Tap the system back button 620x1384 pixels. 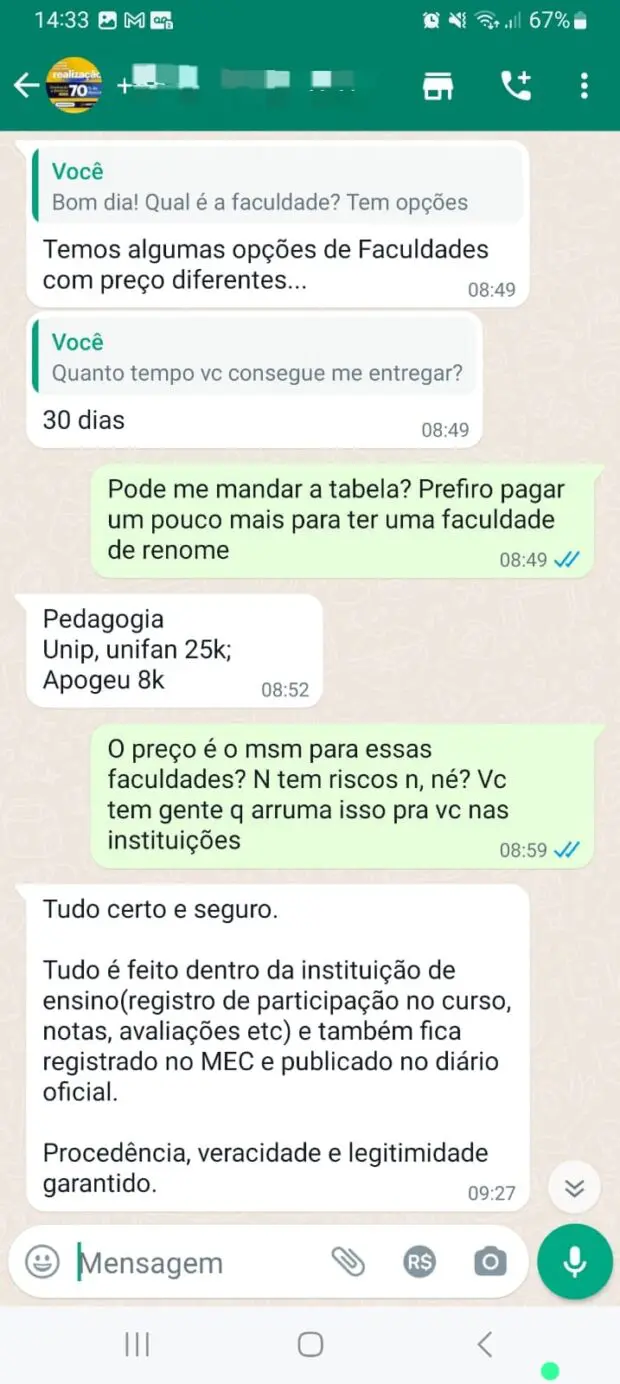click(x=485, y=1345)
